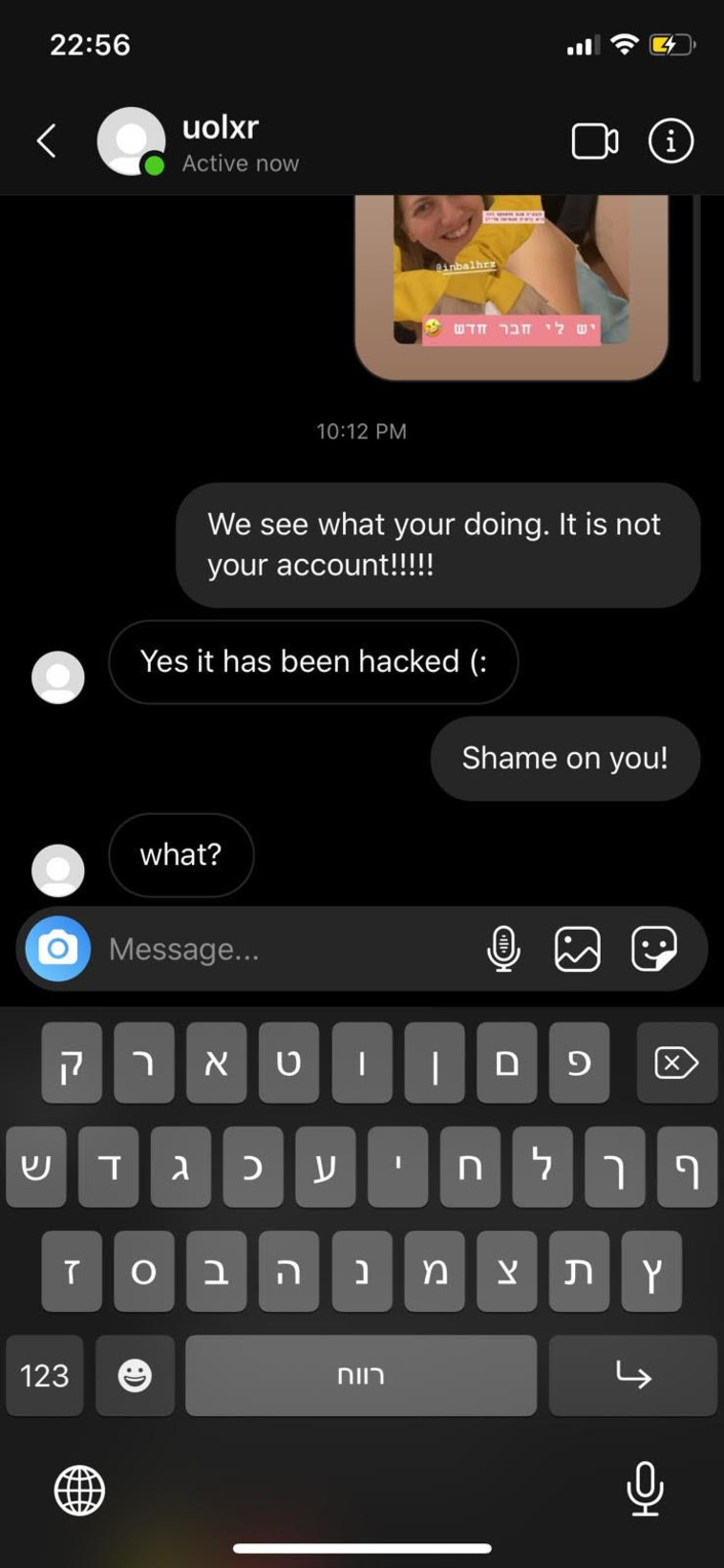Screen dimensions: 724x1568
Task: Start keyboard dictation
Action: point(645,1488)
